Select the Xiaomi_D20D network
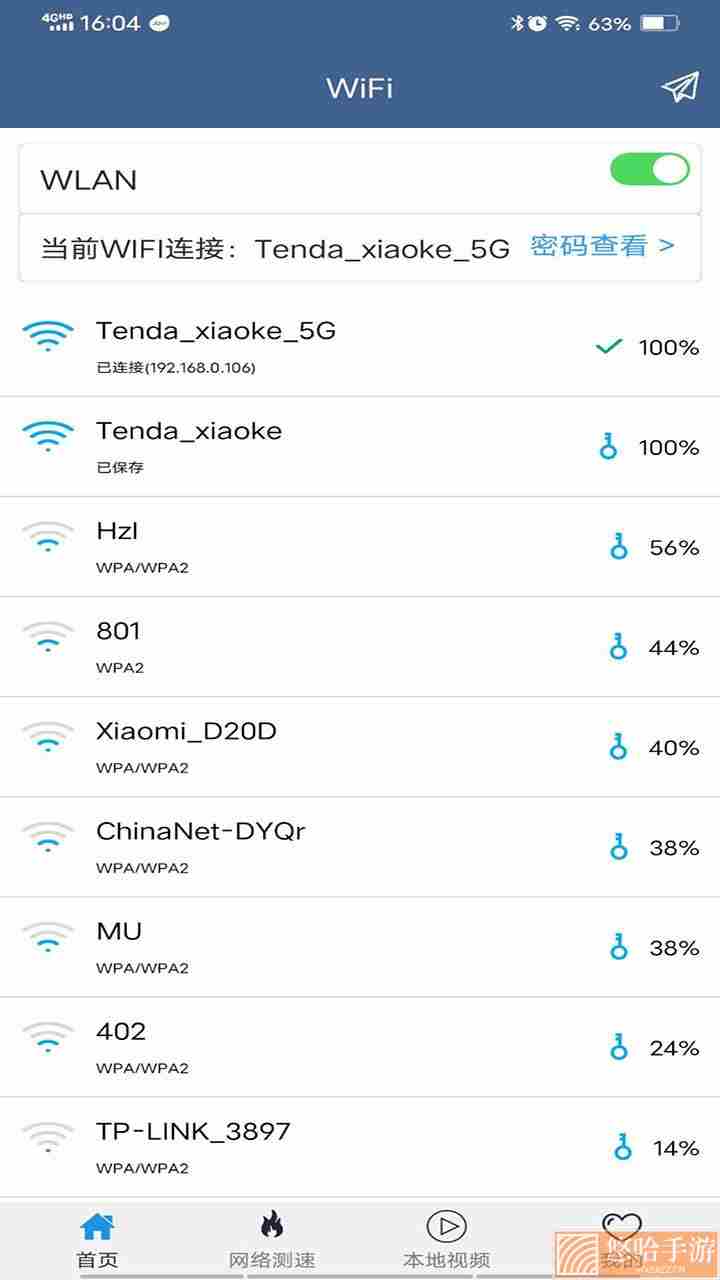Viewport: 720px width, 1280px height. (x=360, y=747)
